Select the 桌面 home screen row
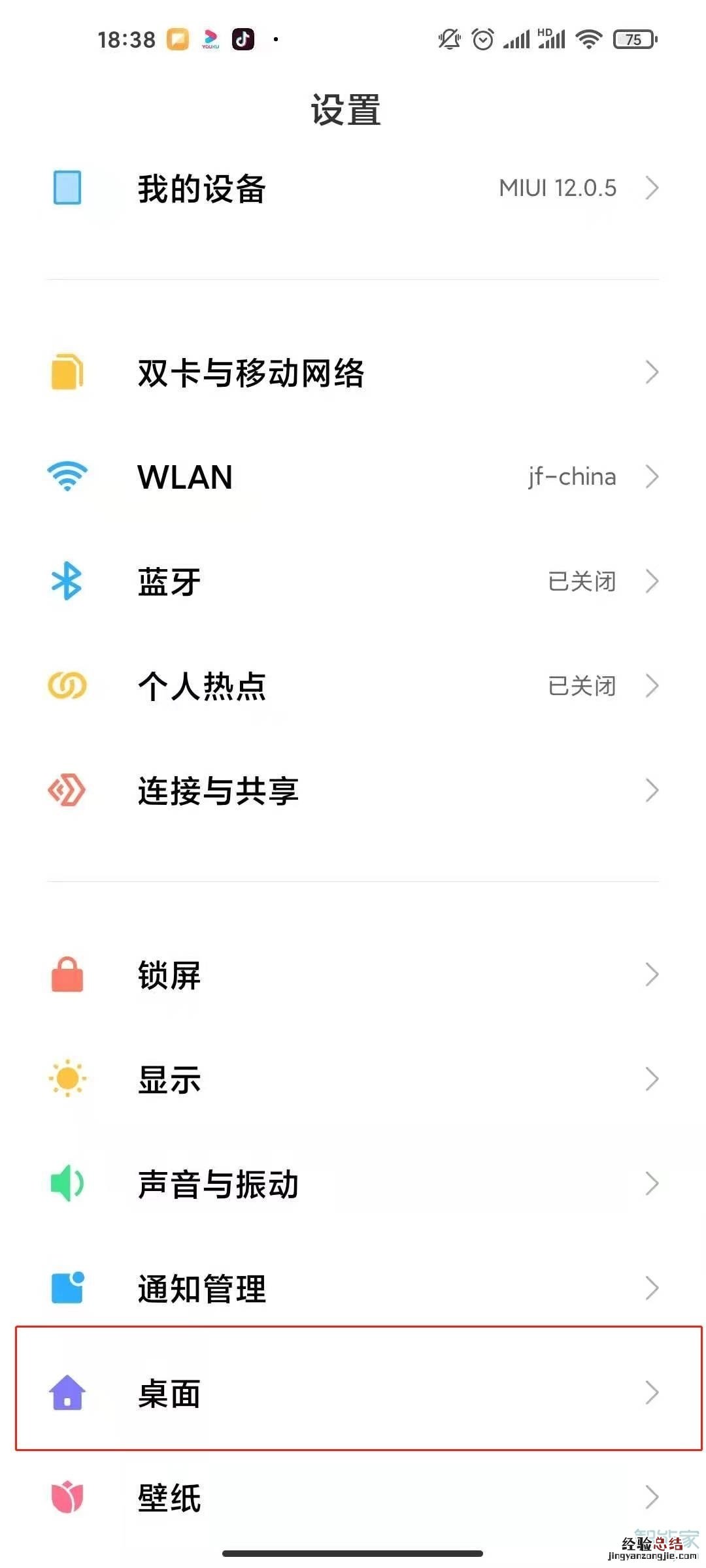The width and height of the screenshot is (706, 1568). point(353,1393)
